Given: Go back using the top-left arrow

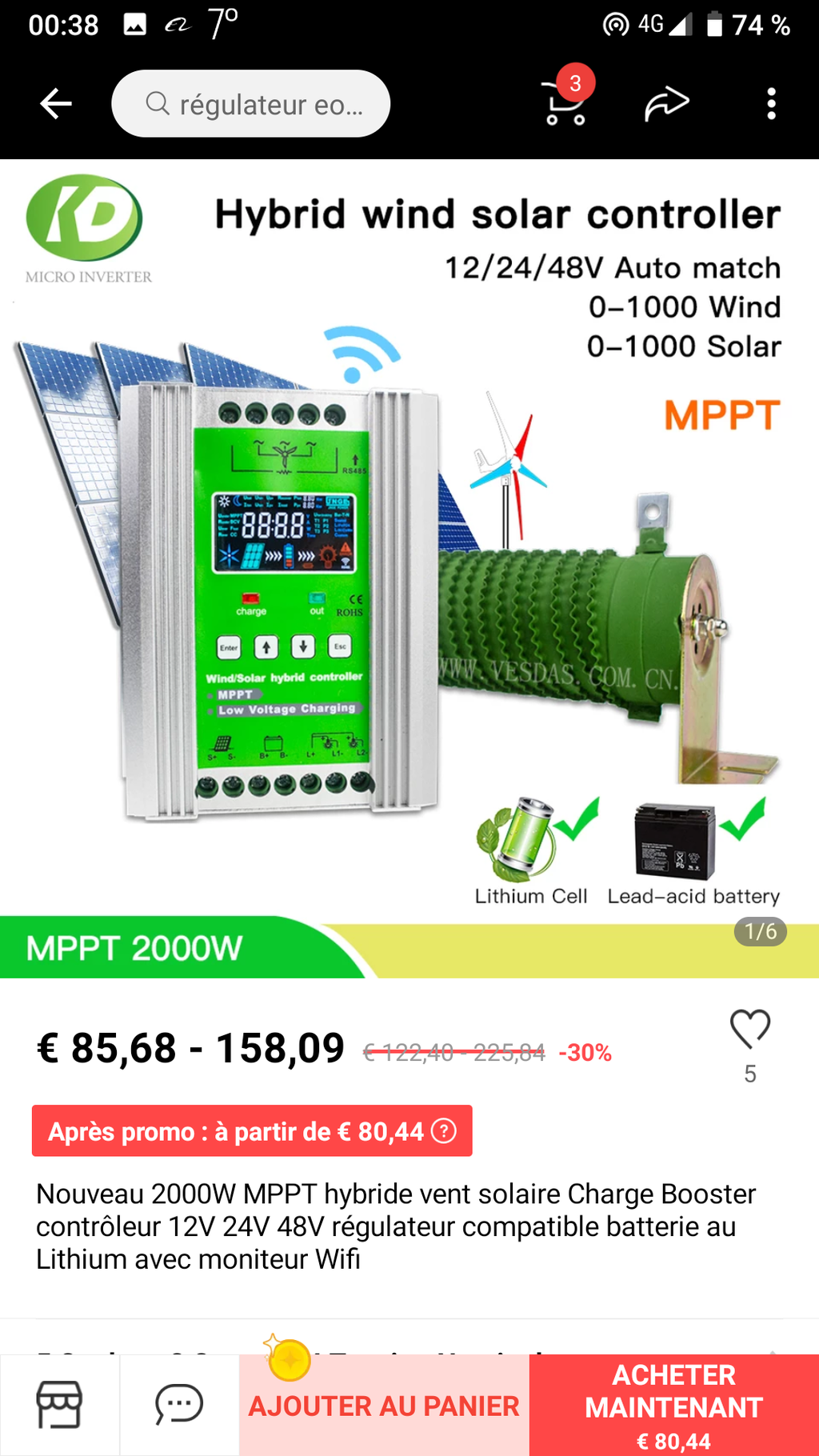Looking at the screenshot, I should (56, 104).
